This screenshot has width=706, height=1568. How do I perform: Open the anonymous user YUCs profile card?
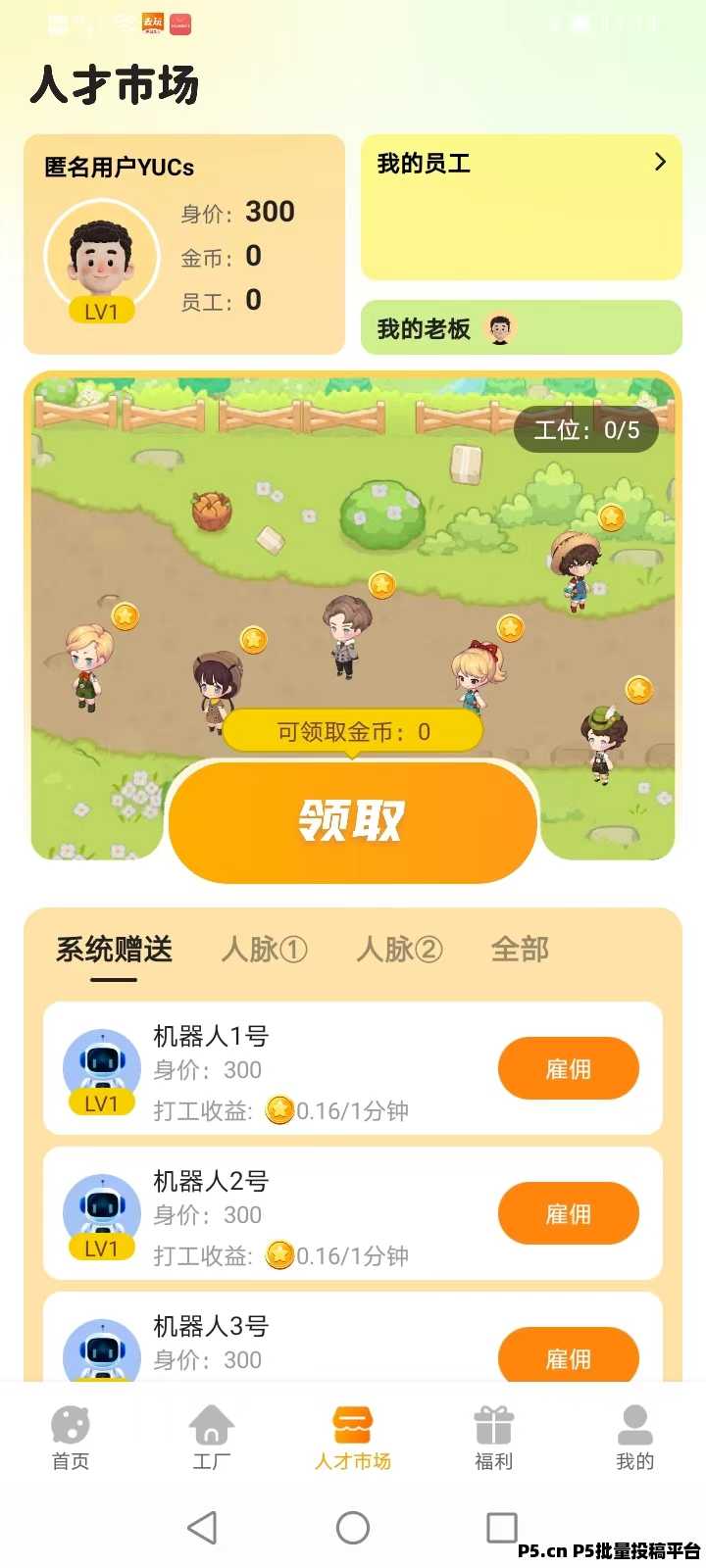point(184,244)
